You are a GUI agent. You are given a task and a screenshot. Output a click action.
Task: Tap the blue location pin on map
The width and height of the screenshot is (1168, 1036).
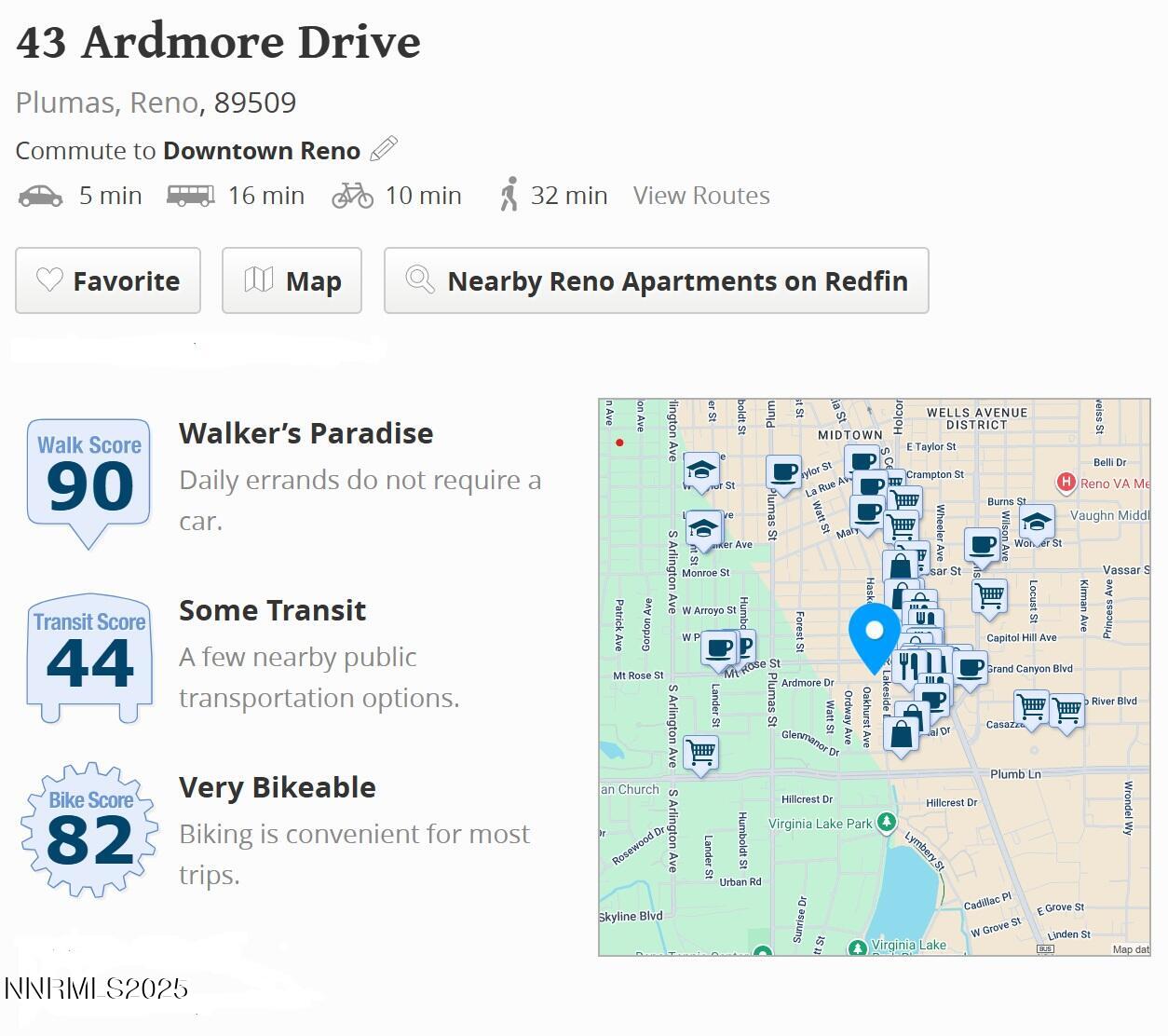pos(874,635)
